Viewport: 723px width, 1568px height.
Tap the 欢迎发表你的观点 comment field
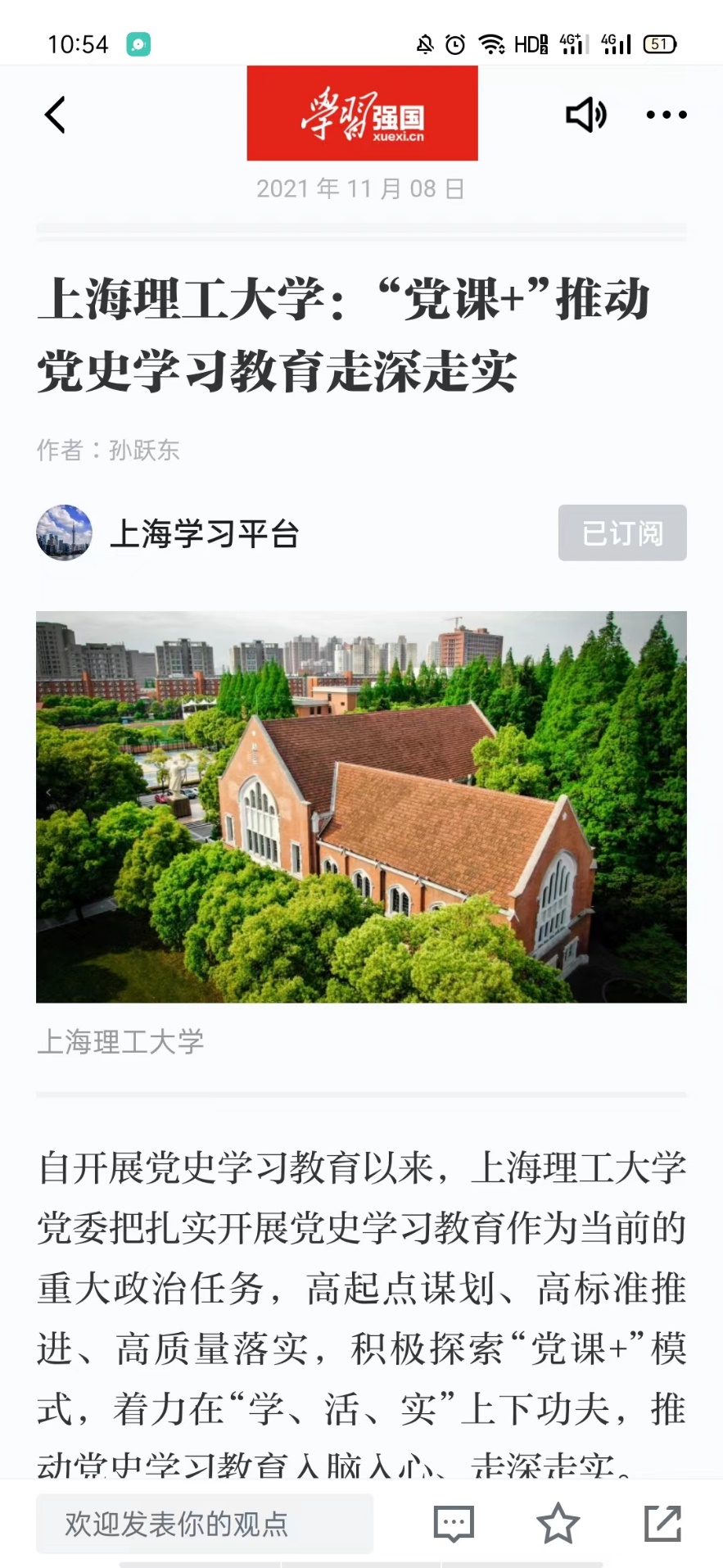click(205, 1524)
